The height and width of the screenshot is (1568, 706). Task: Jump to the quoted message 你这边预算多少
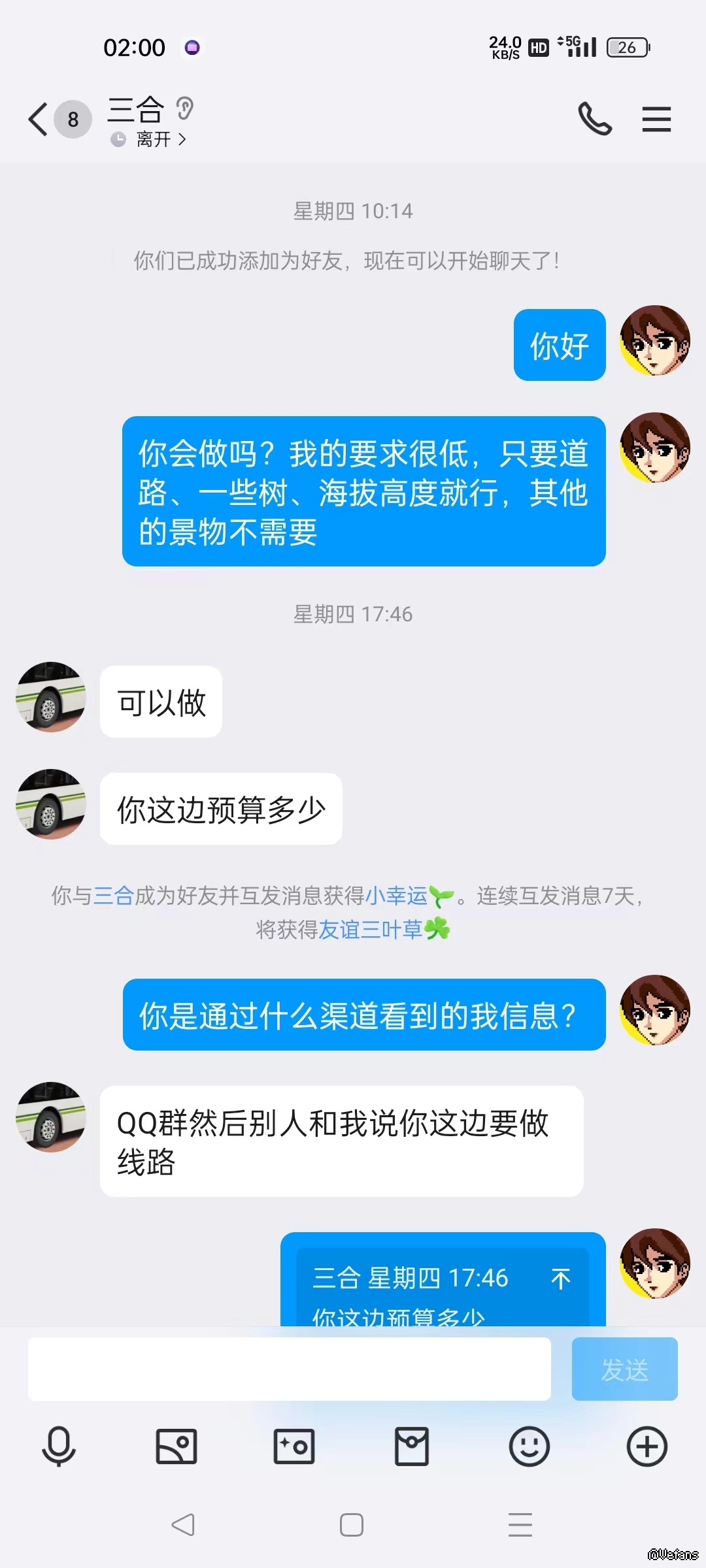[561, 1279]
